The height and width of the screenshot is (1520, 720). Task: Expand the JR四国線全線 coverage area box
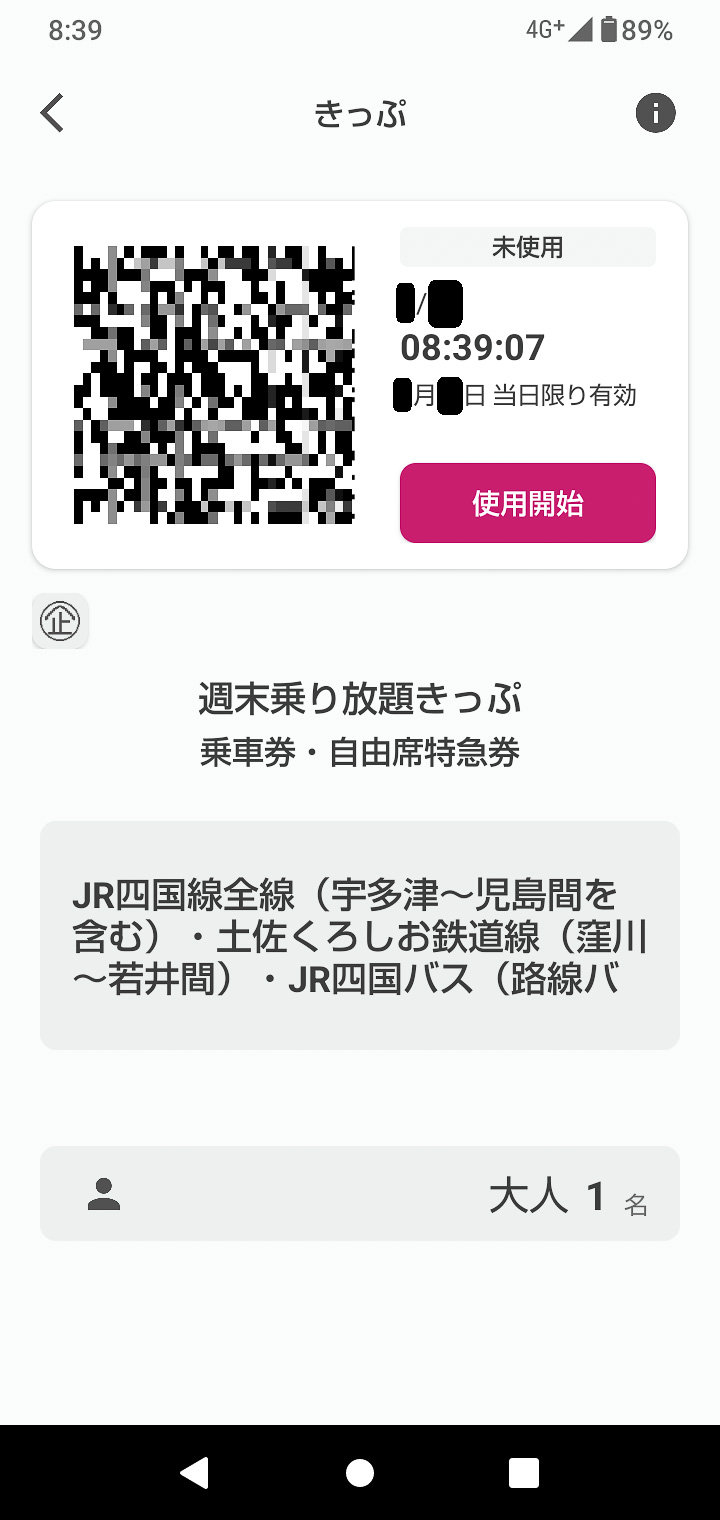coord(358,933)
